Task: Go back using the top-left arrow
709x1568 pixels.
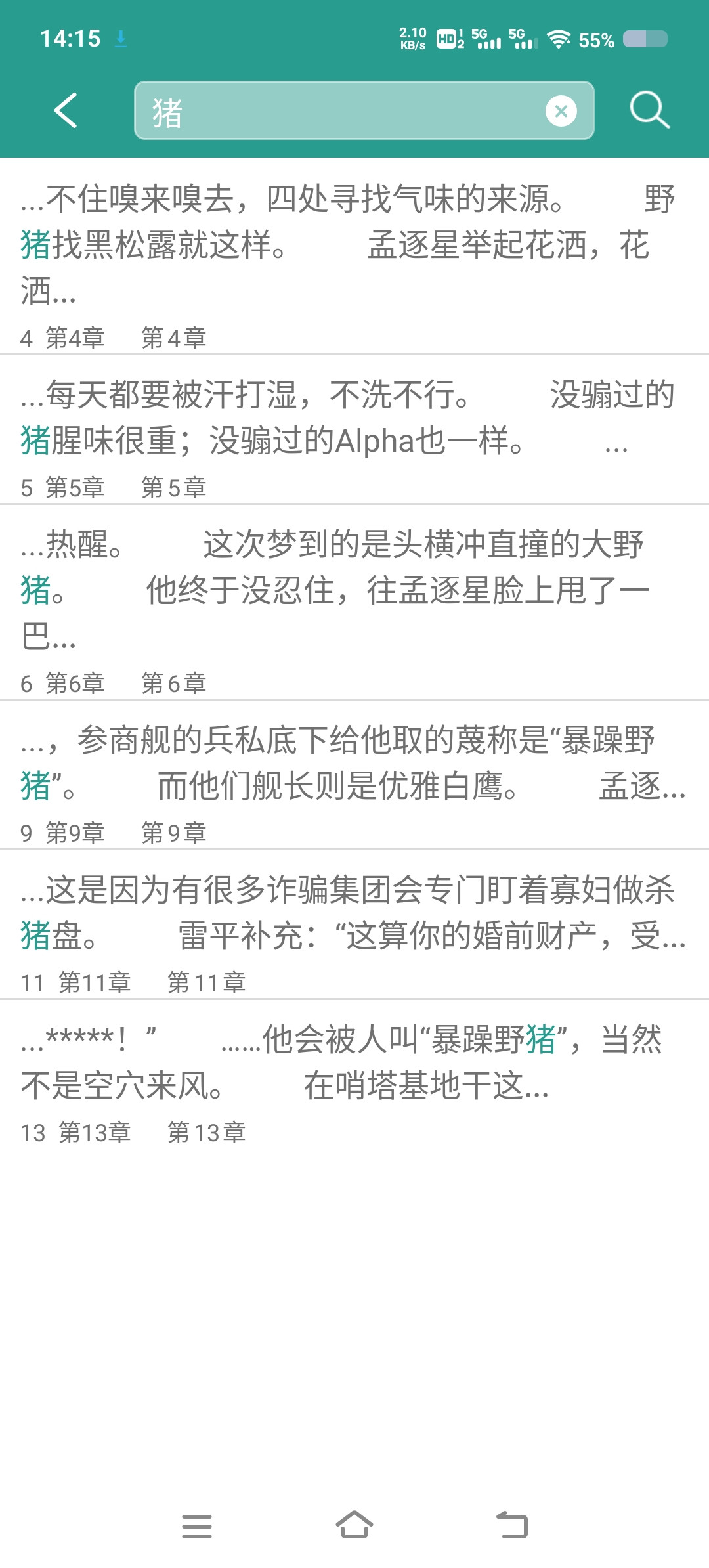Action: point(66,110)
